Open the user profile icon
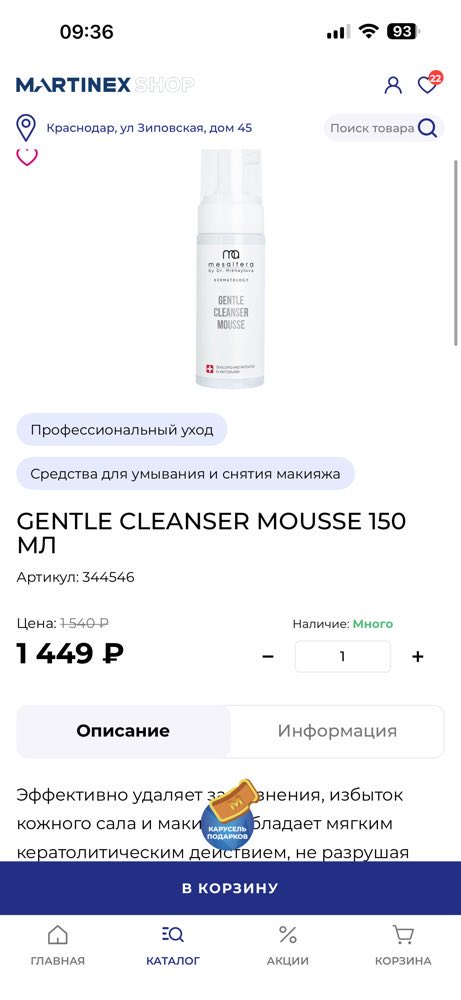 coord(393,85)
